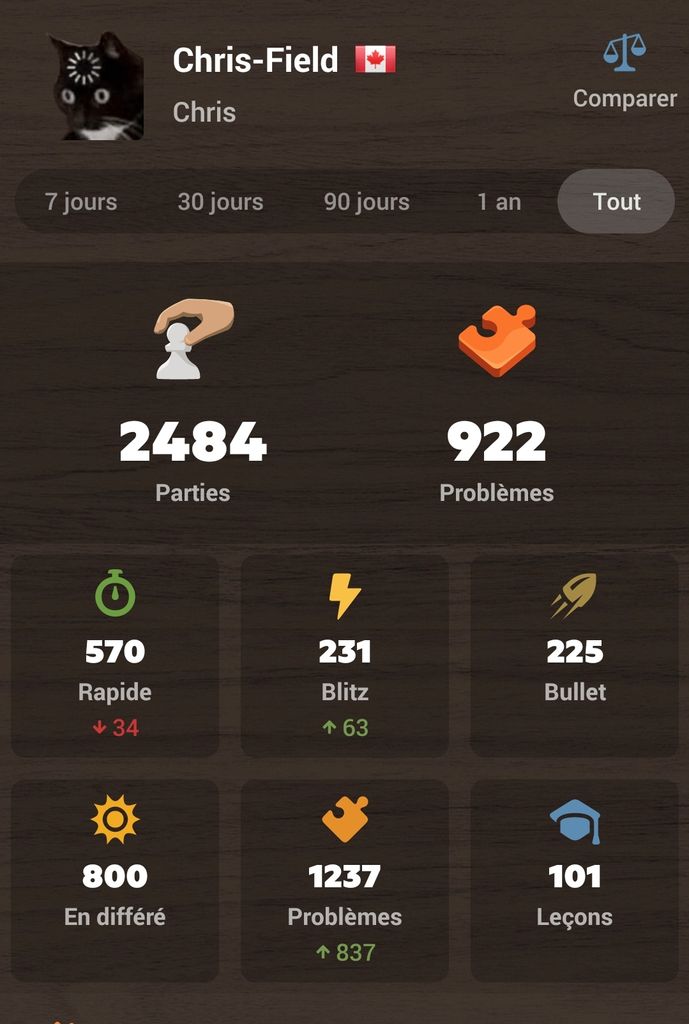View Blitz rating details

pos(345,656)
